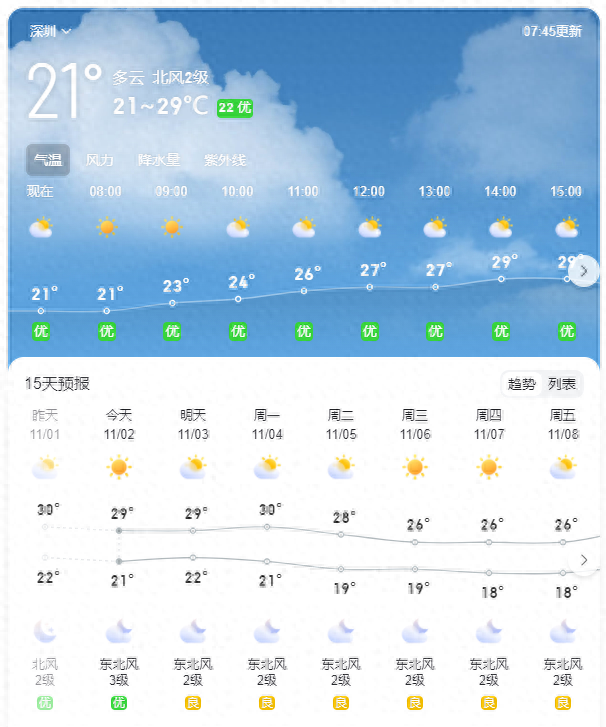
Task: Select the 列表 view
Action: tap(562, 384)
